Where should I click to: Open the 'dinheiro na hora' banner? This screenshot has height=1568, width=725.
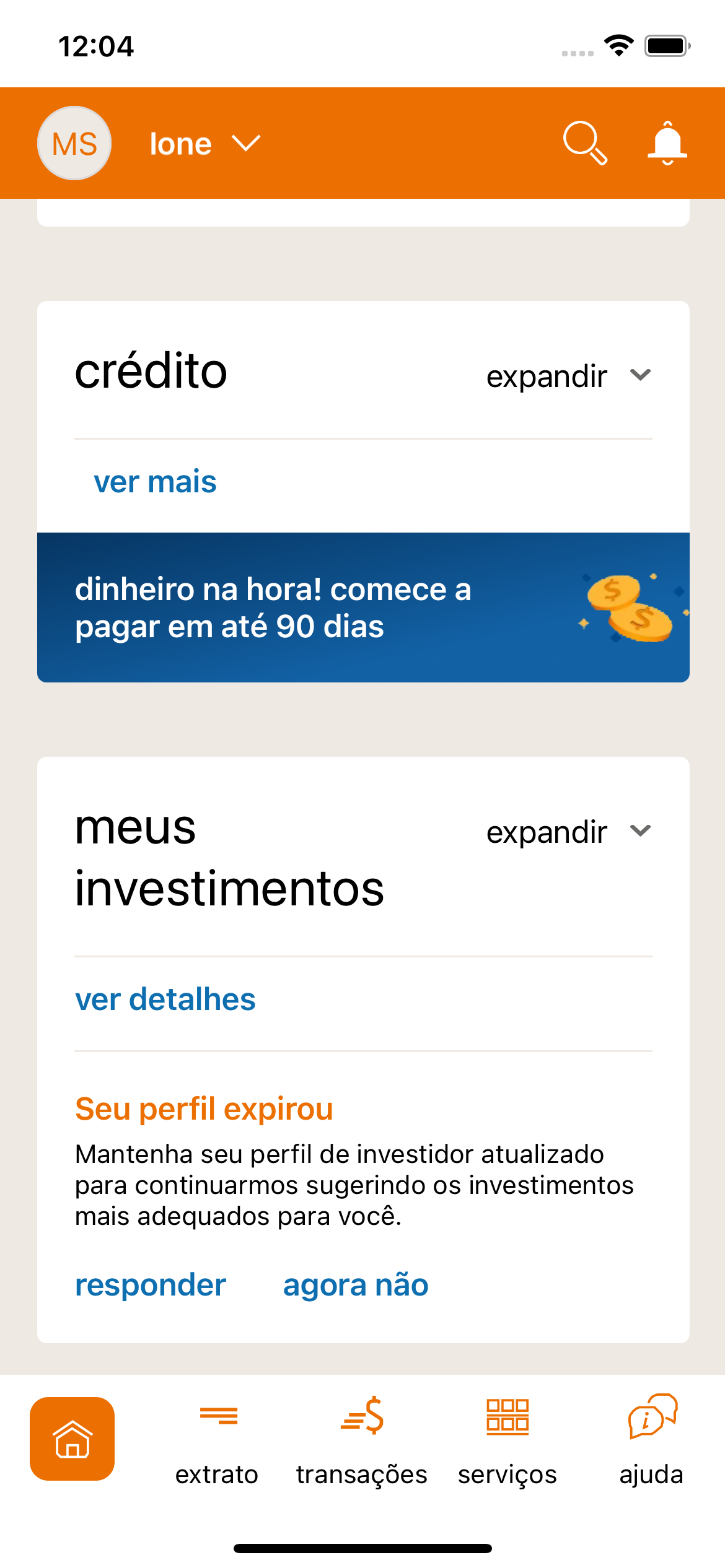pos(363,608)
